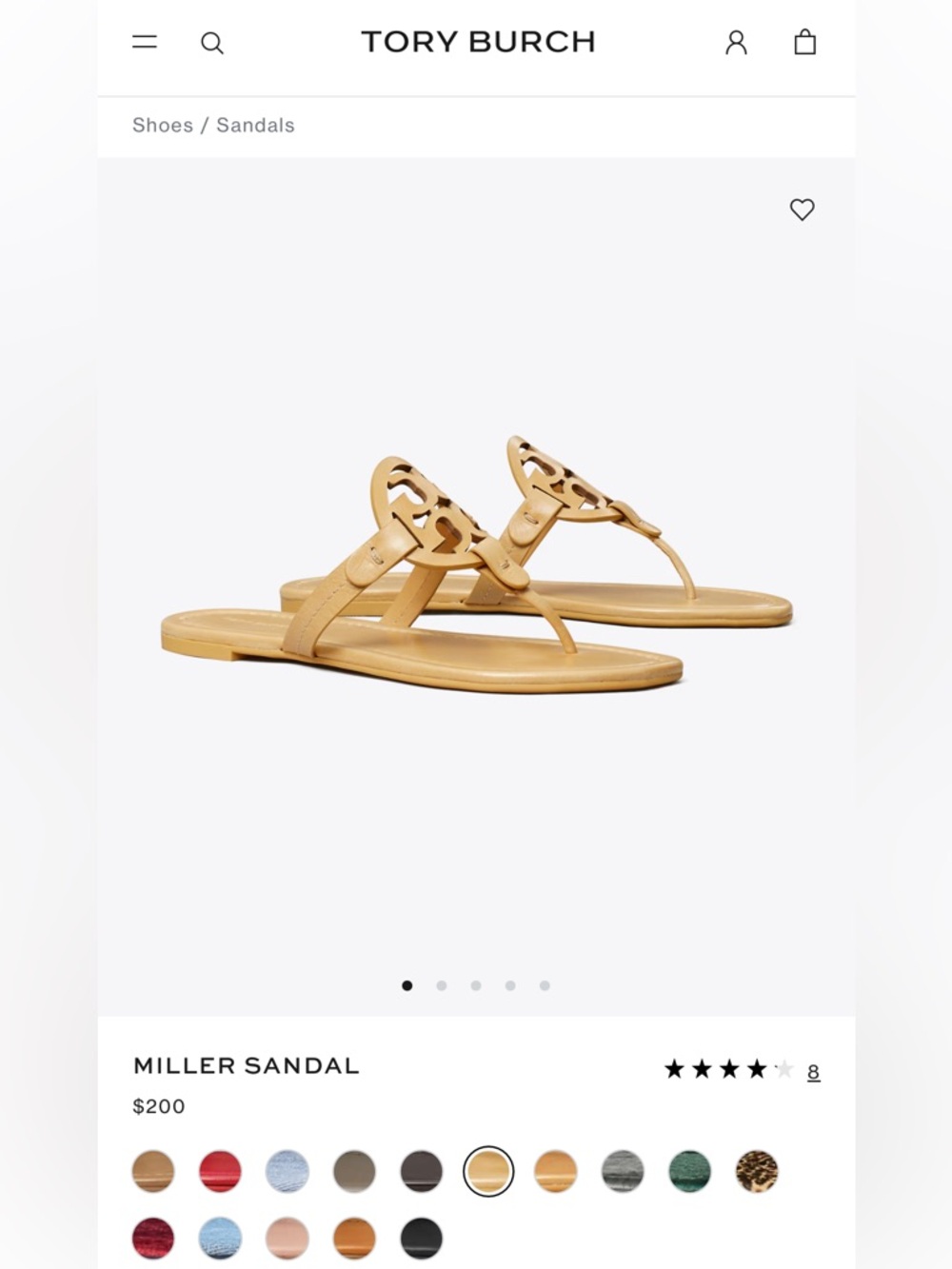The width and height of the screenshot is (952, 1269).
Task: Add sandal to wishlist via heart icon
Action: pyautogui.click(x=803, y=209)
